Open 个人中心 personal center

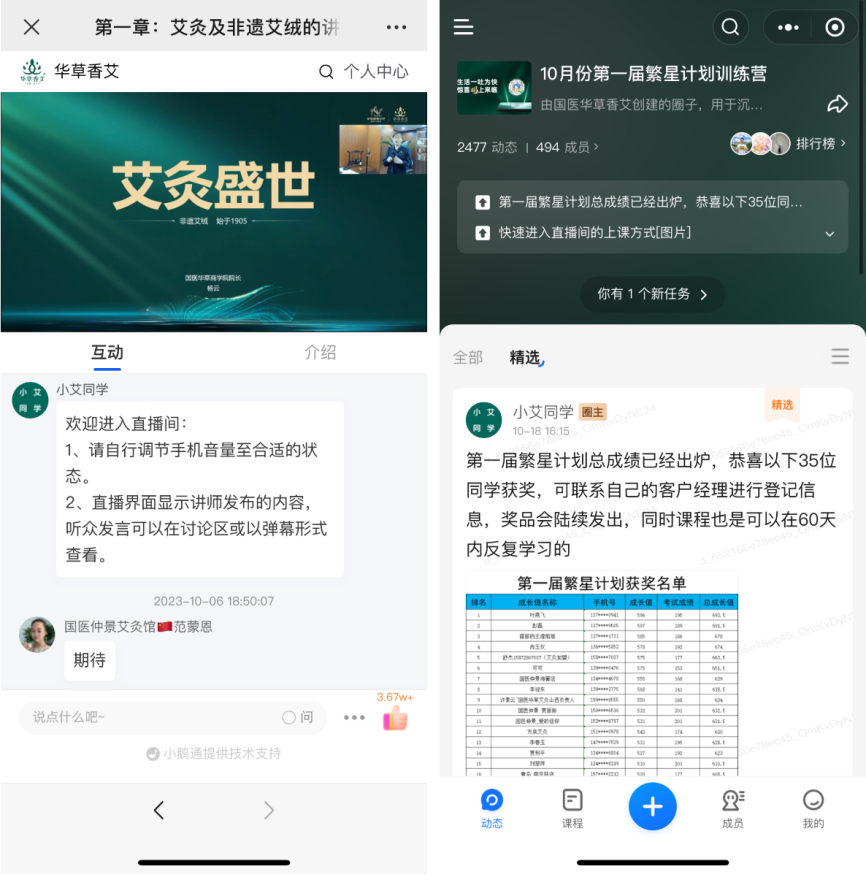pyautogui.click(x=364, y=71)
